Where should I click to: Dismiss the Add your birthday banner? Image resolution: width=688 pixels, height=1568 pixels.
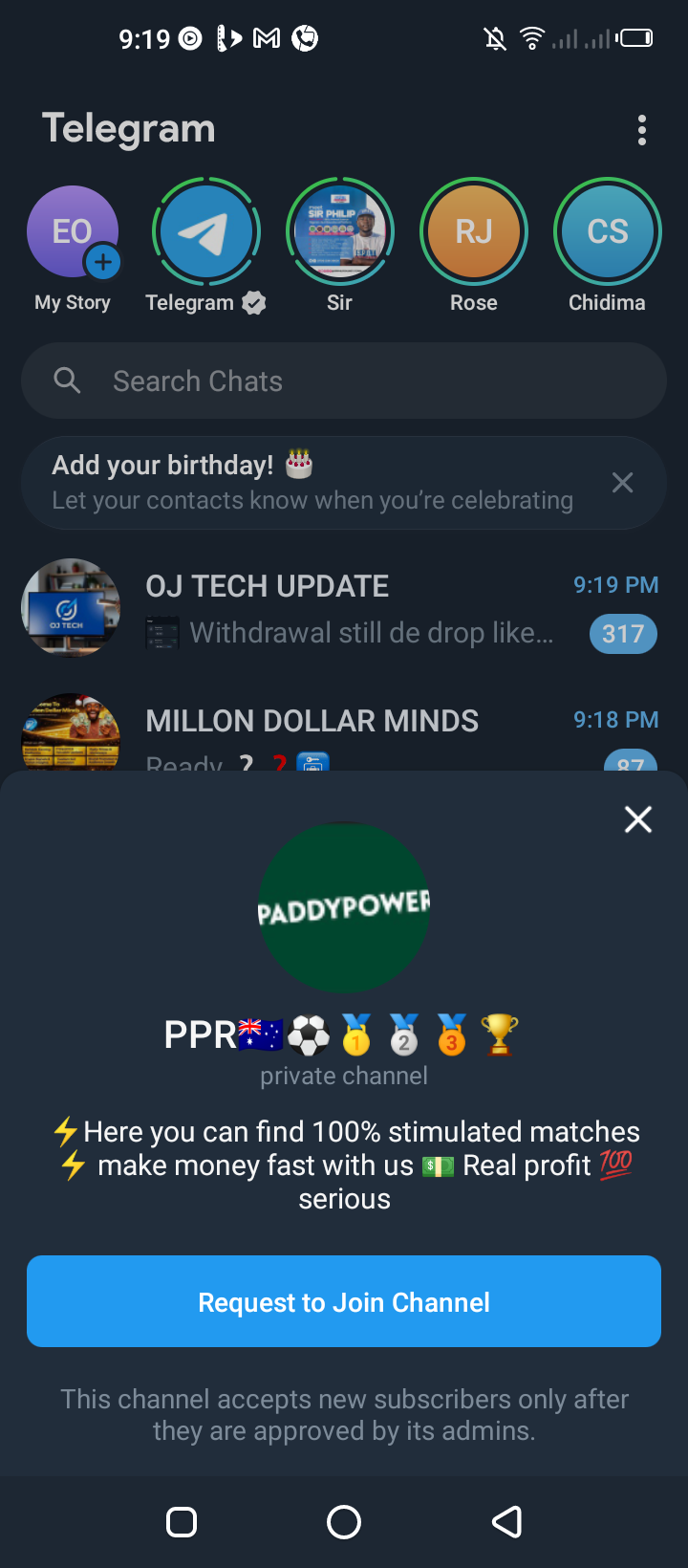coord(622,483)
